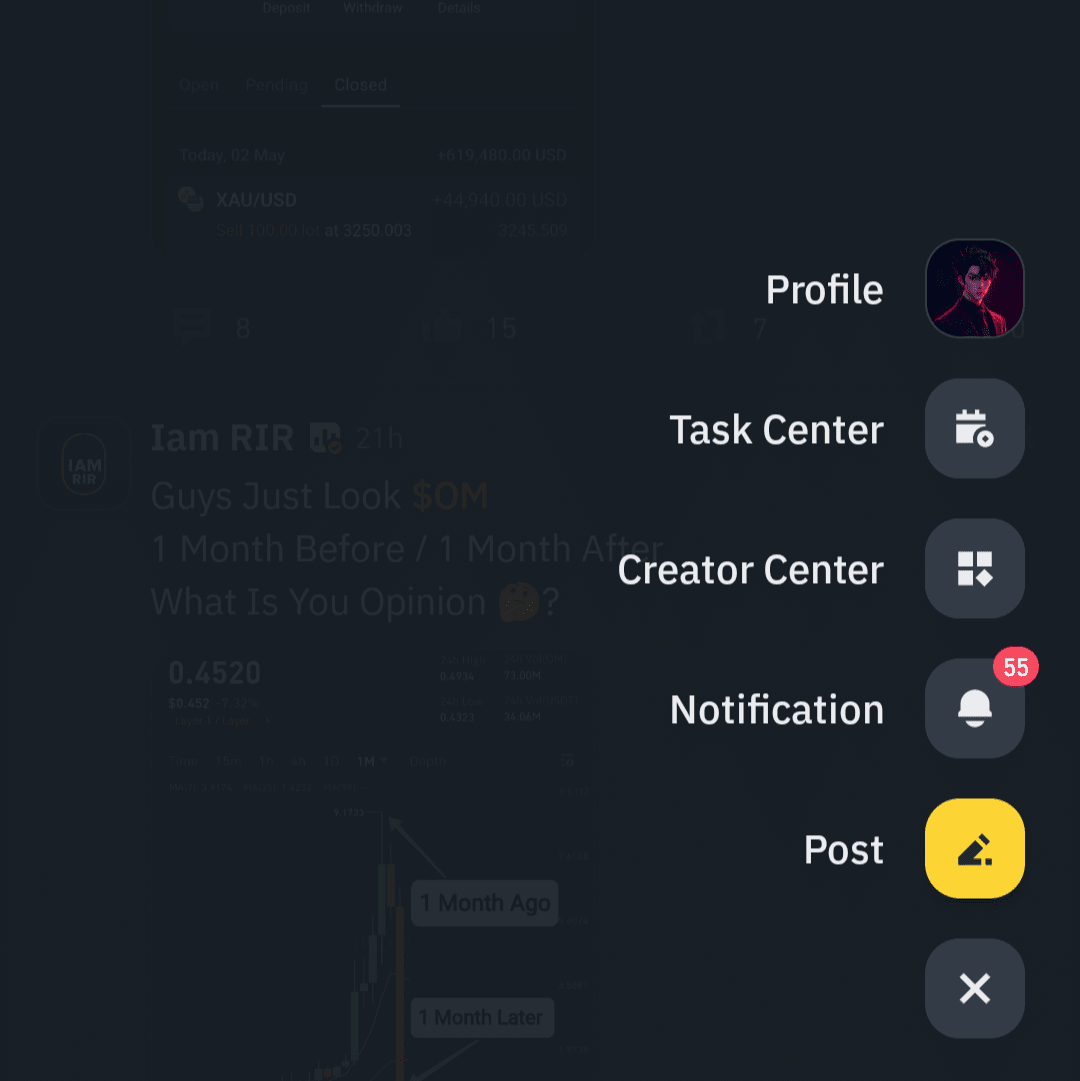Go to Creator Center

point(974,568)
